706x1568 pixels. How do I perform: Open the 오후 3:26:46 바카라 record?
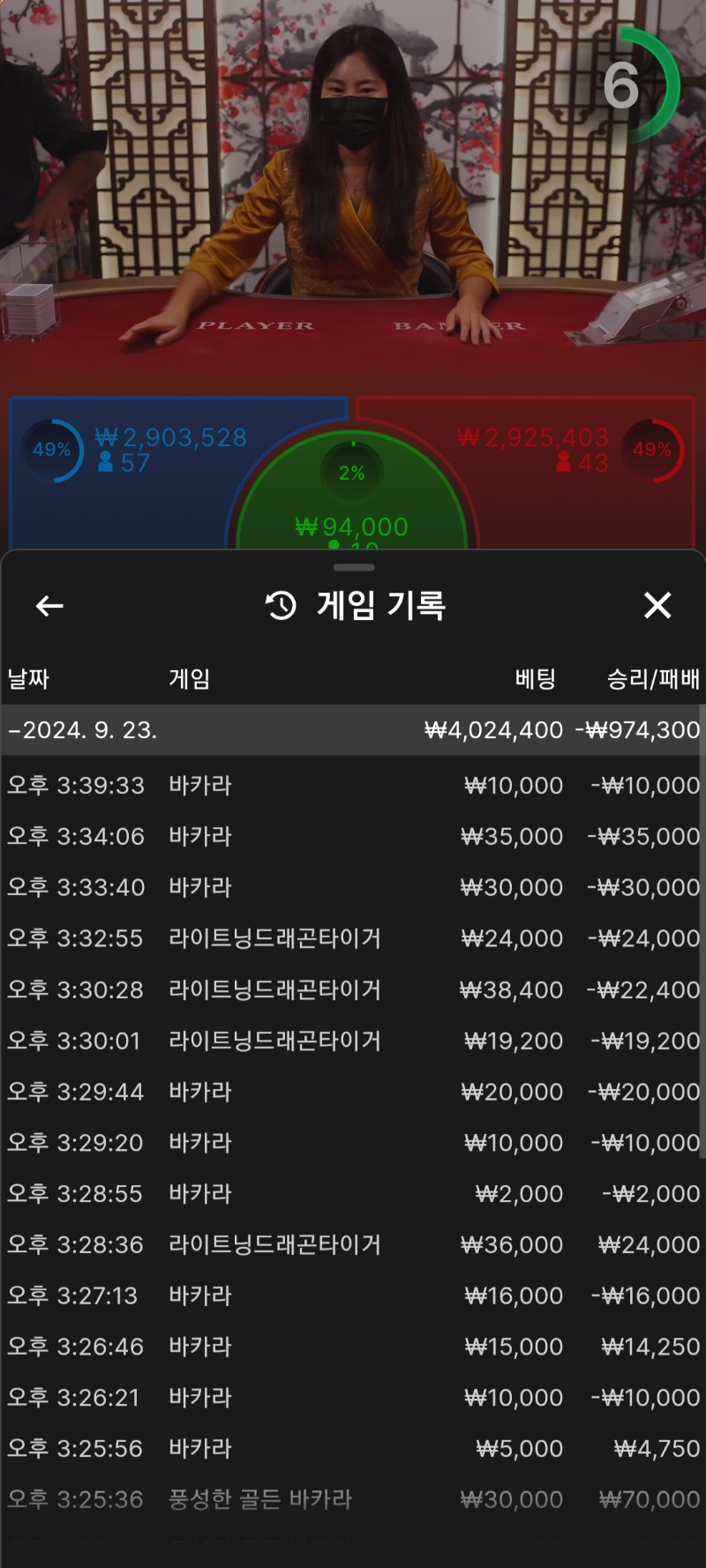(x=353, y=1347)
